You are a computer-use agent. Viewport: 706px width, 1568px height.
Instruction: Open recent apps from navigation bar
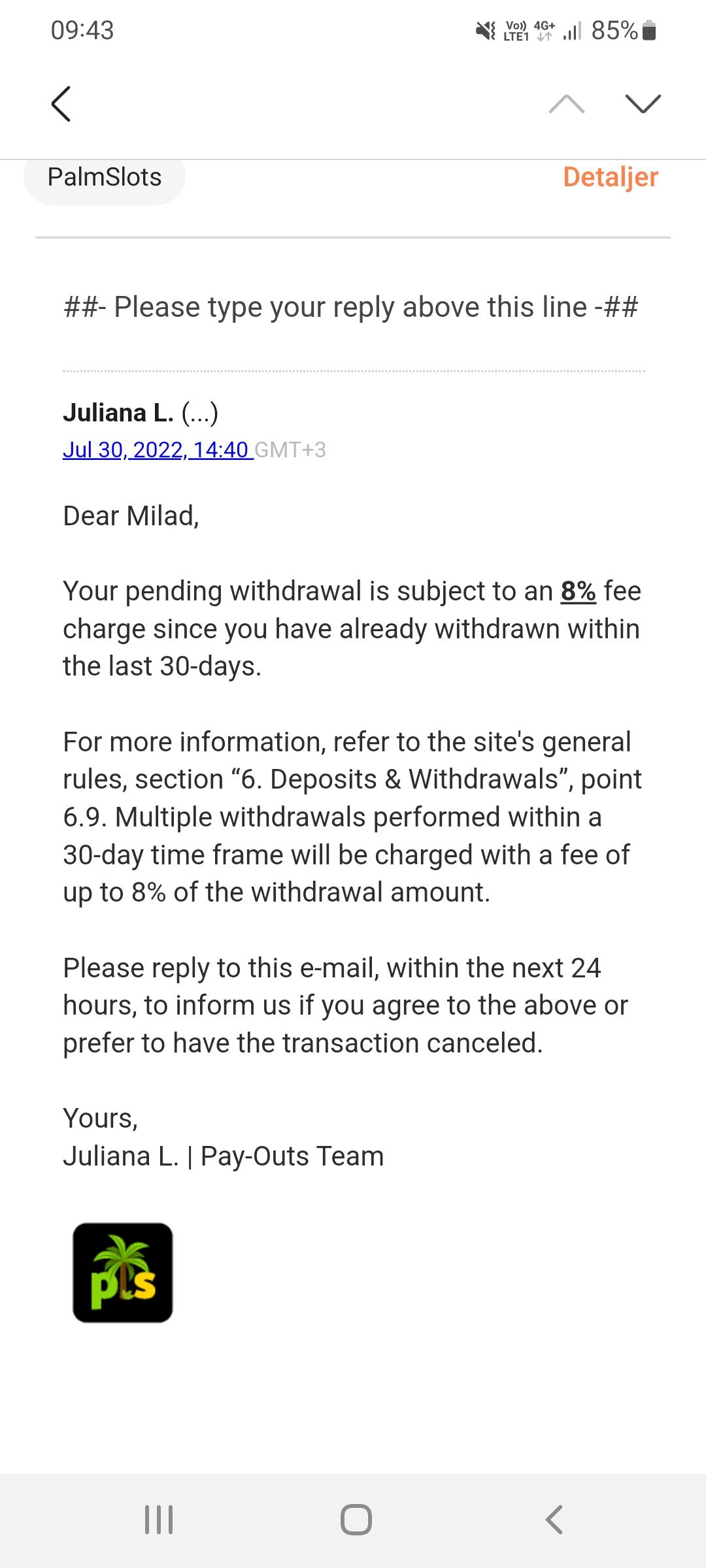[159, 1519]
